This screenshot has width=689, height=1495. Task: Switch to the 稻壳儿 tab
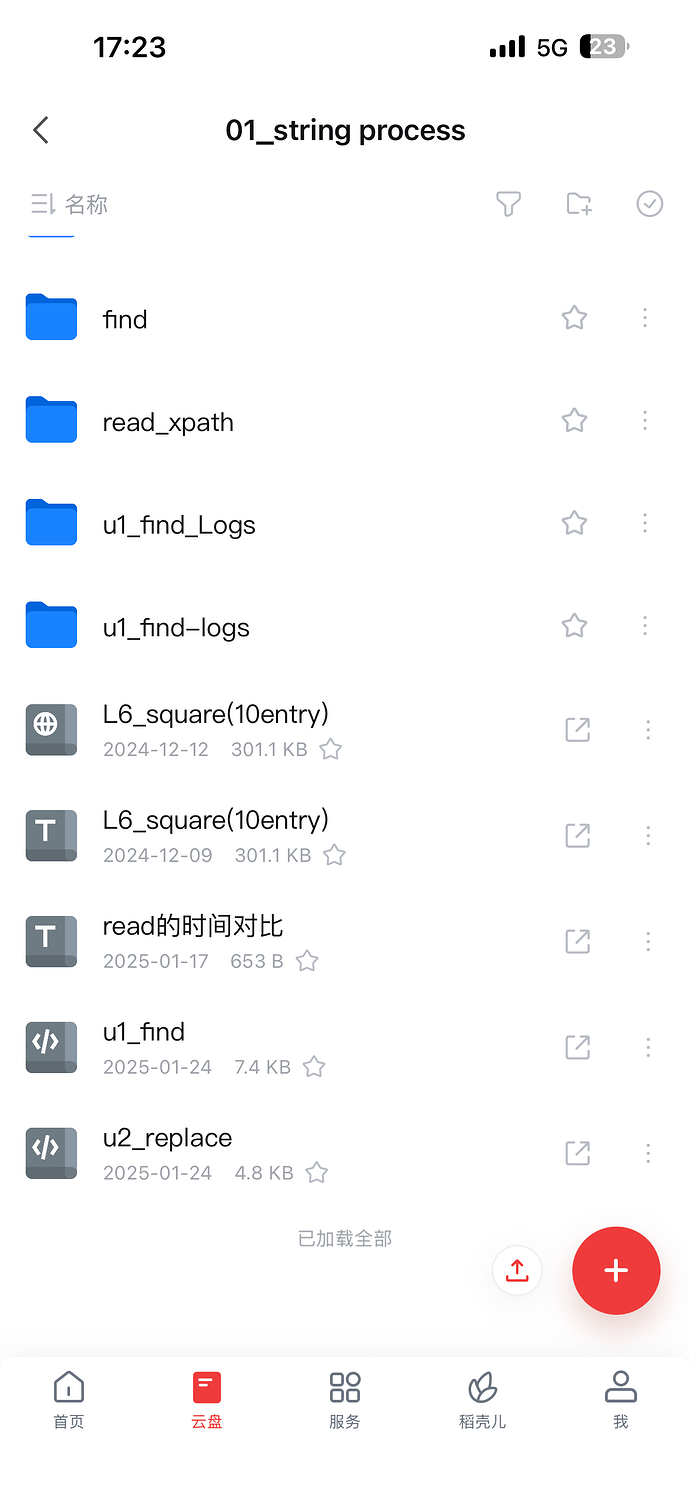pyautogui.click(x=483, y=1400)
